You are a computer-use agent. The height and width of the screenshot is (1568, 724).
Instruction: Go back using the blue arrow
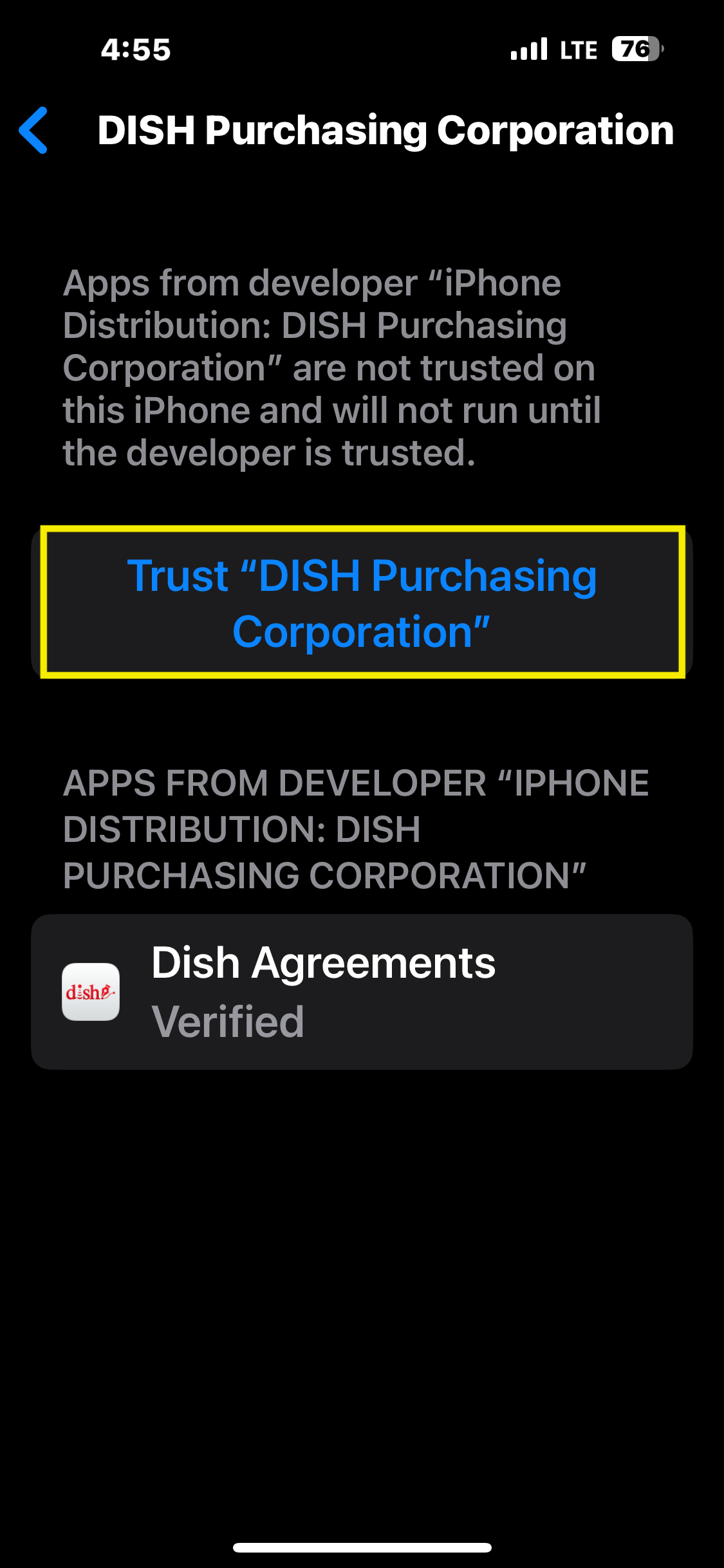tap(34, 131)
